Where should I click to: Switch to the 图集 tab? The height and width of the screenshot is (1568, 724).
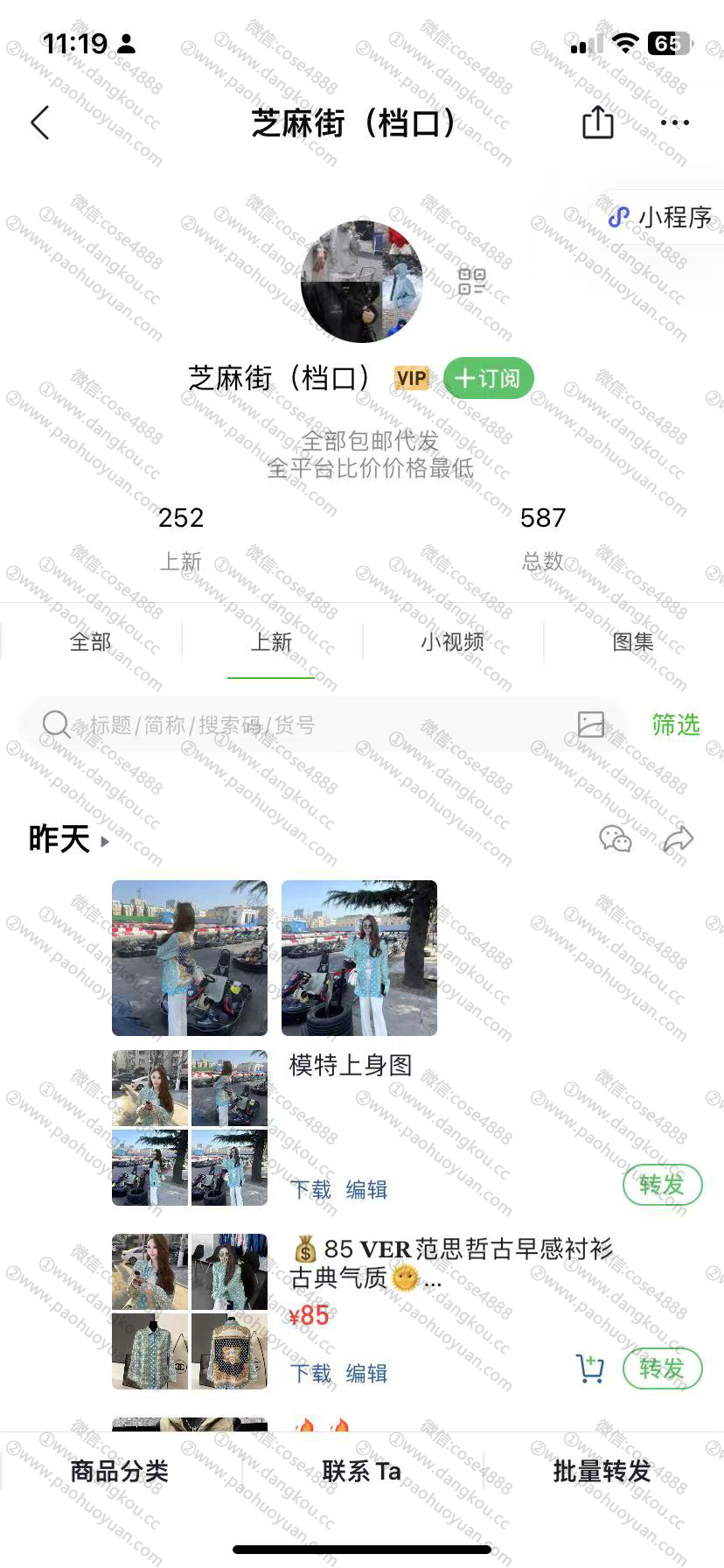pyautogui.click(x=633, y=642)
